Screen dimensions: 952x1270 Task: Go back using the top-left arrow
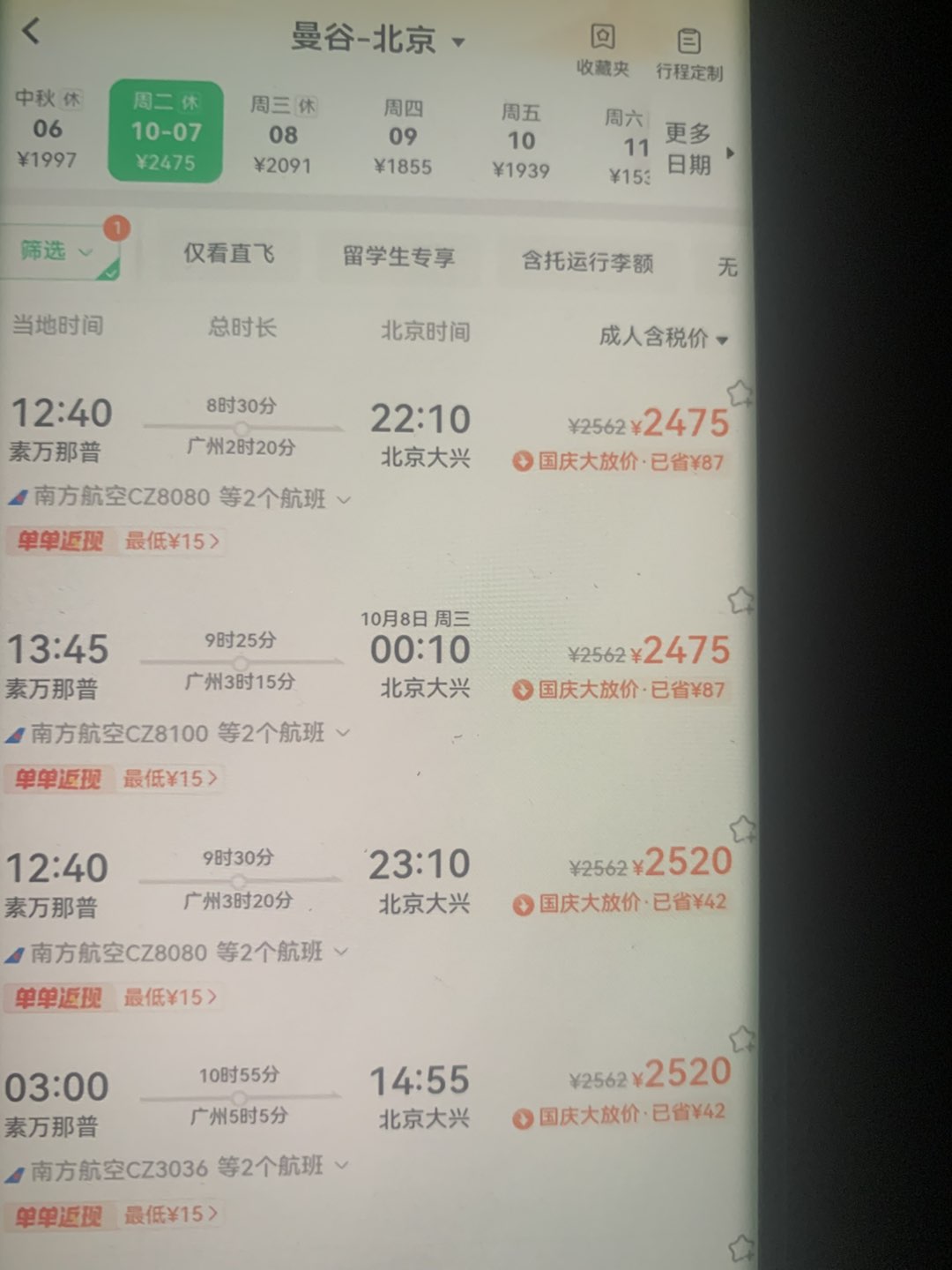pyautogui.click(x=32, y=33)
